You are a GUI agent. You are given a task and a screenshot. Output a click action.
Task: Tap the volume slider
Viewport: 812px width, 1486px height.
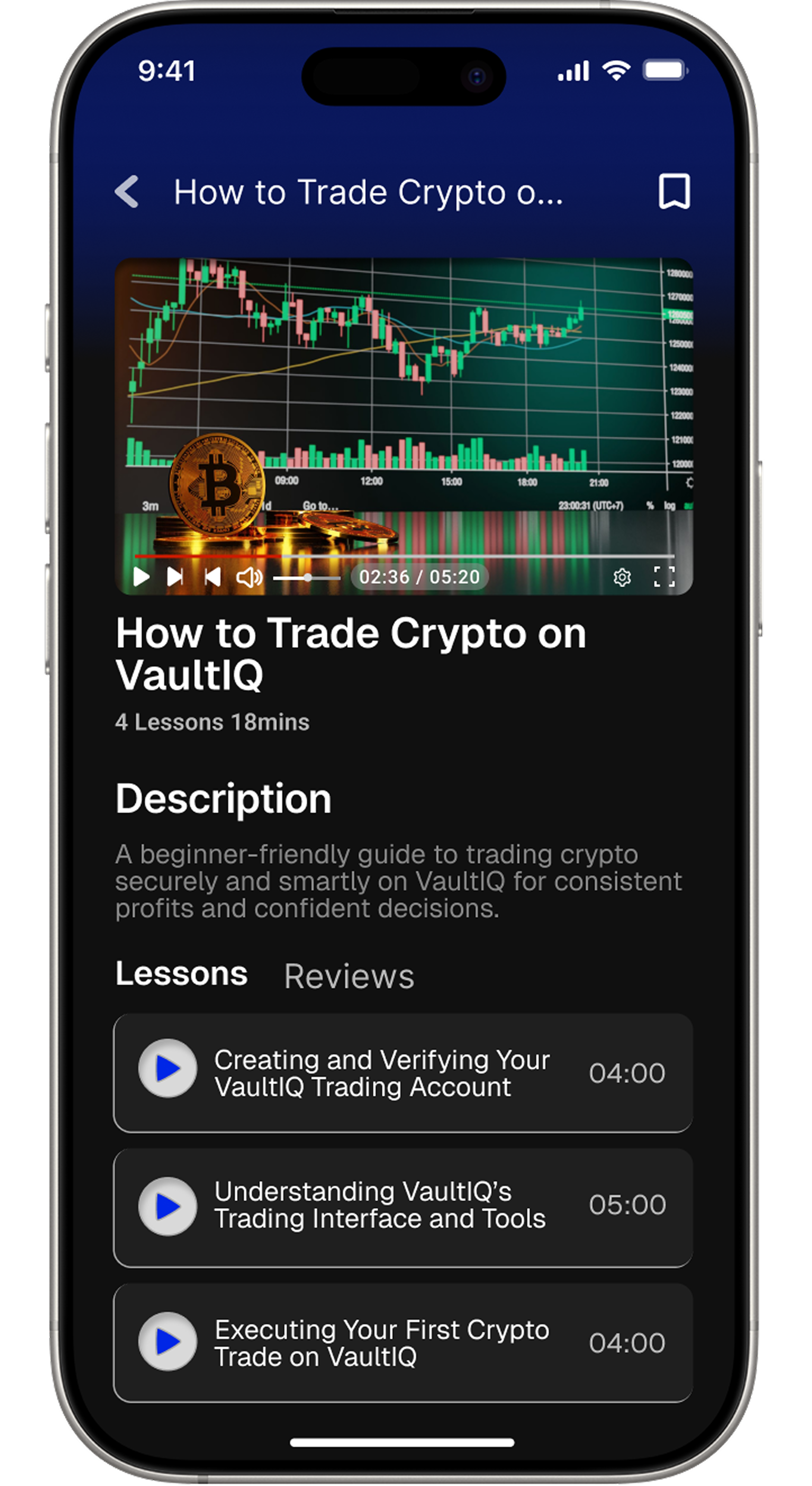[307, 577]
